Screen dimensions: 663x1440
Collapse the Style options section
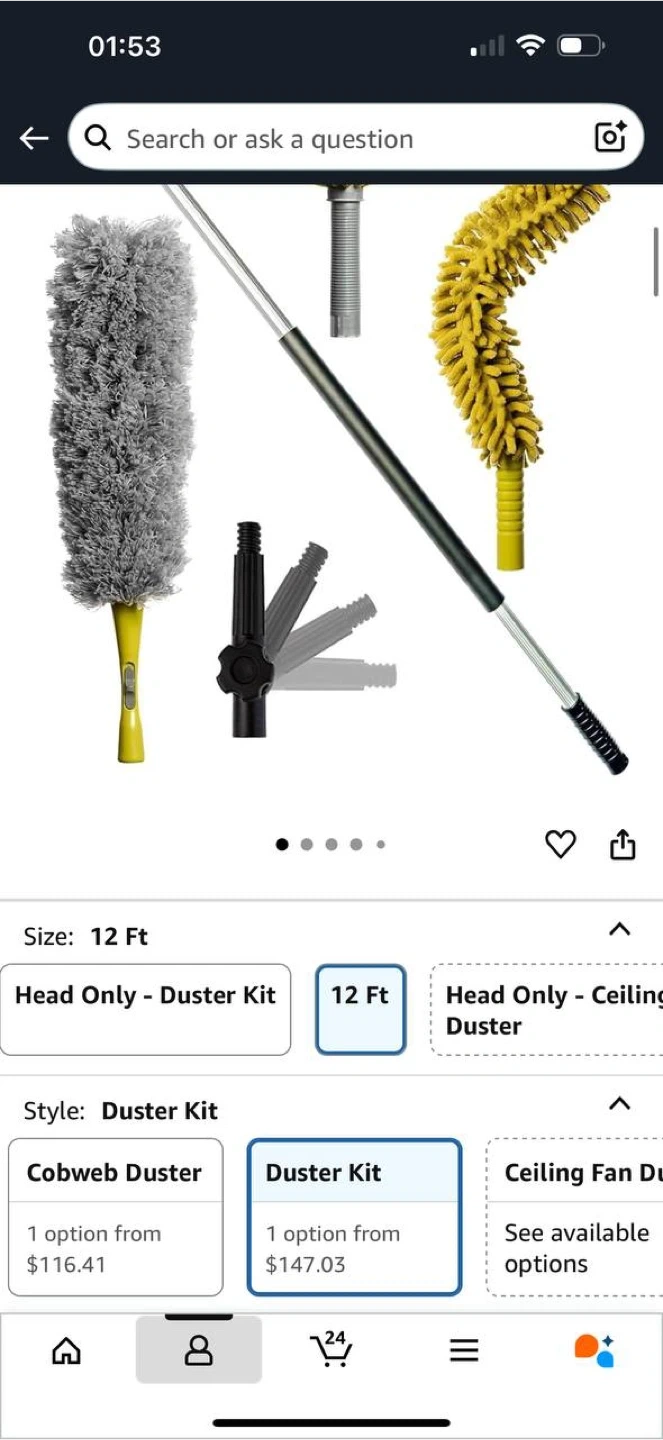[x=620, y=1104]
